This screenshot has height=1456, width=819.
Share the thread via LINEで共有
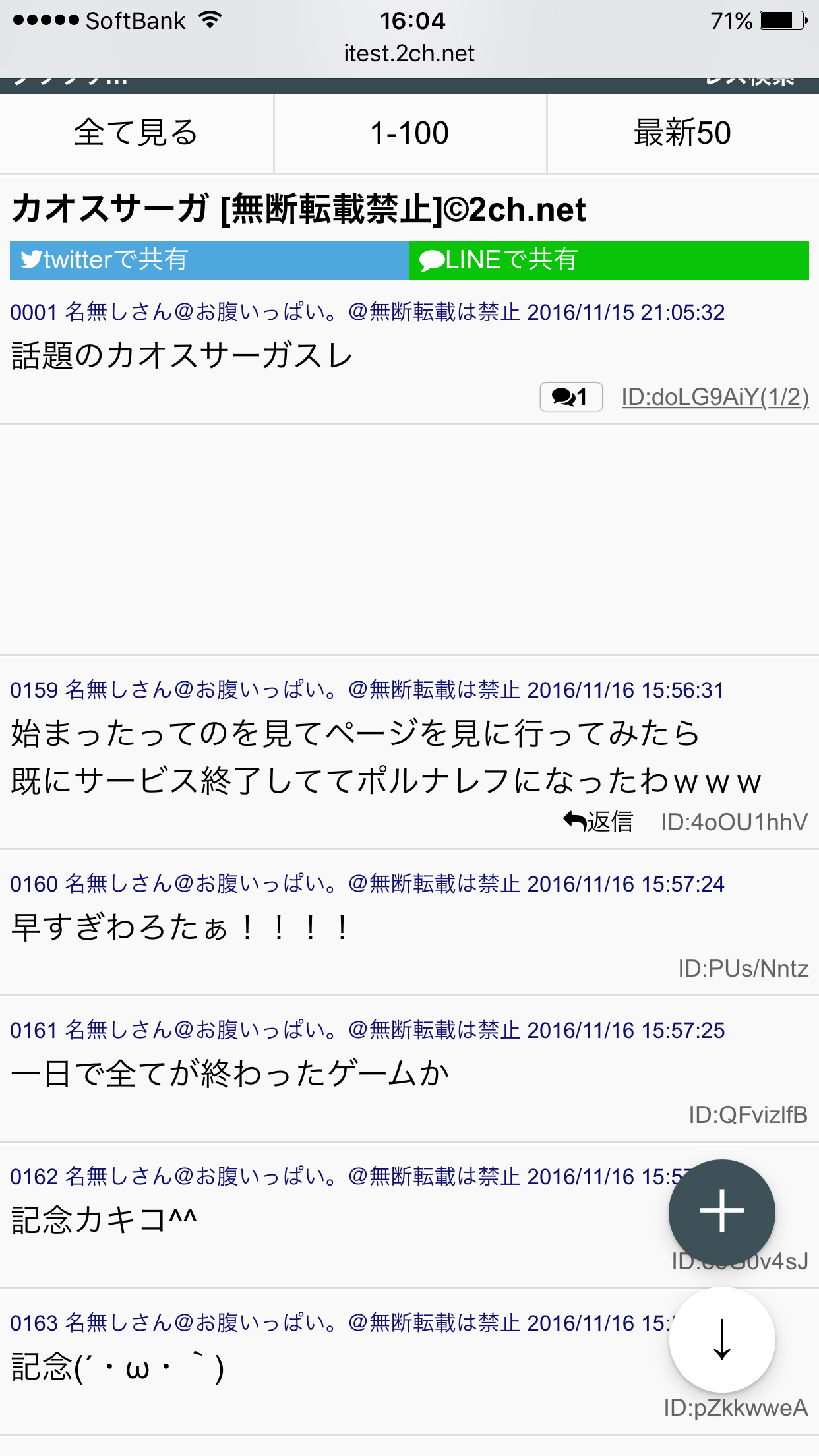point(609,260)
